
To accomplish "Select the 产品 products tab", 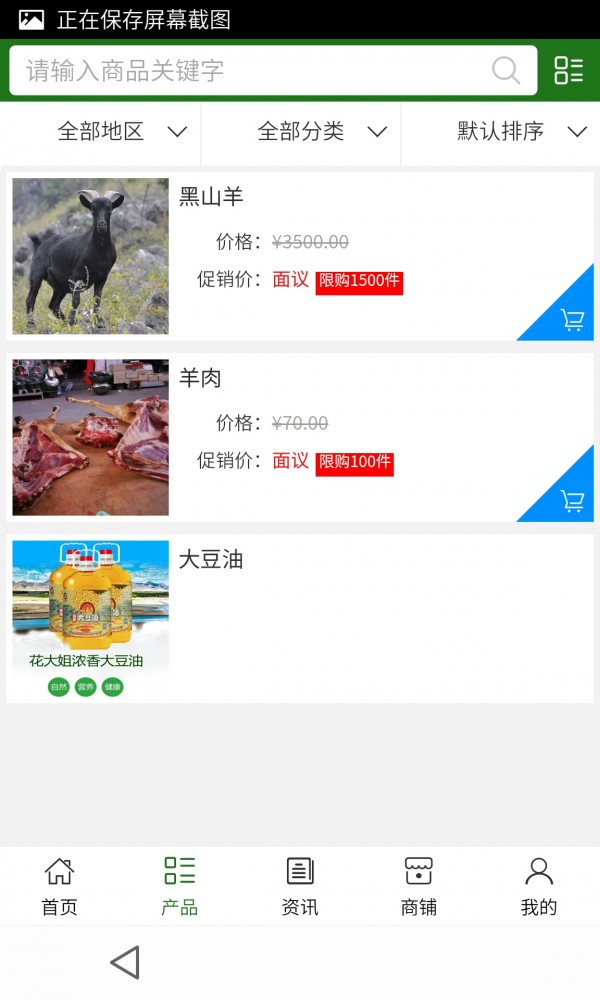I will pyautogui.click(x=180, y=886).
